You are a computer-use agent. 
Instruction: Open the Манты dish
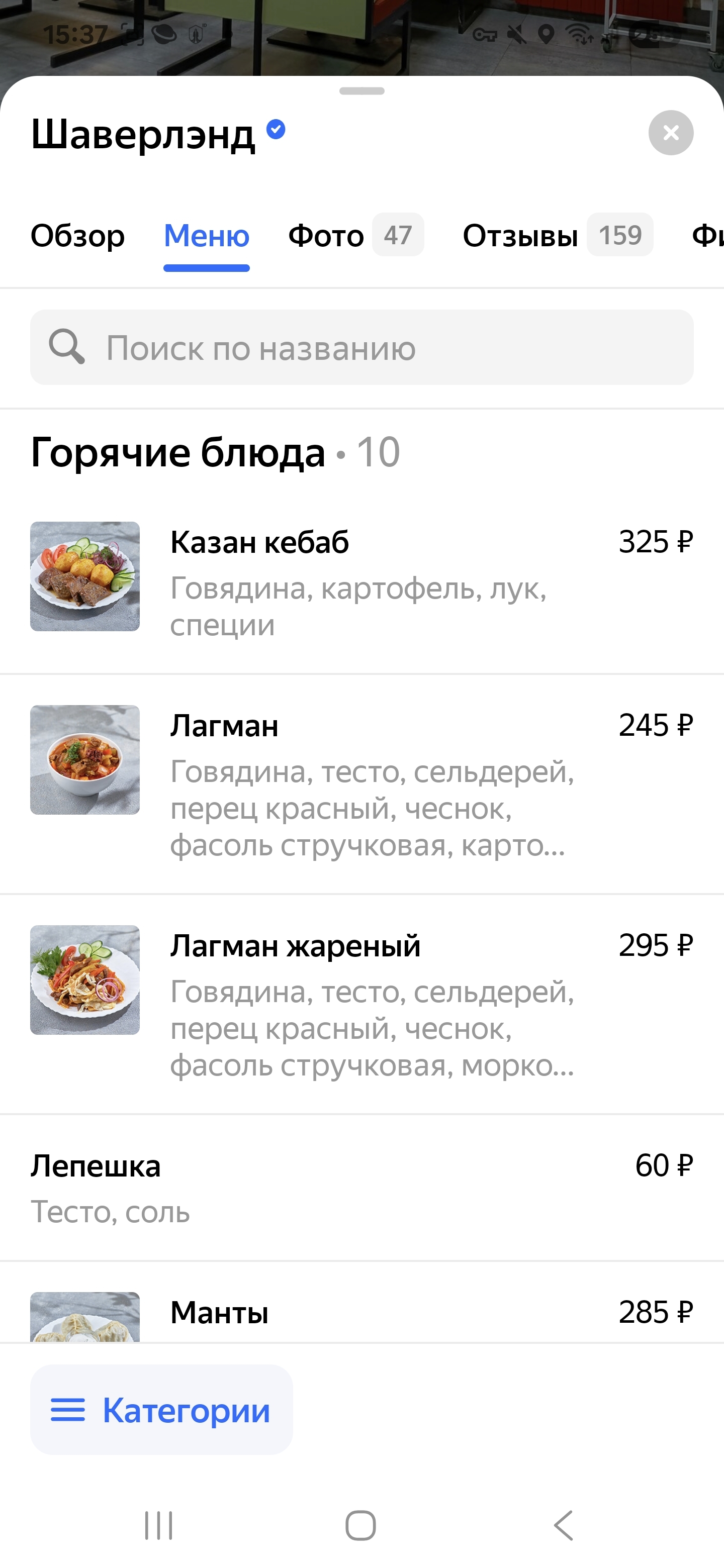pyautogui.click(x=361, y=1312)
